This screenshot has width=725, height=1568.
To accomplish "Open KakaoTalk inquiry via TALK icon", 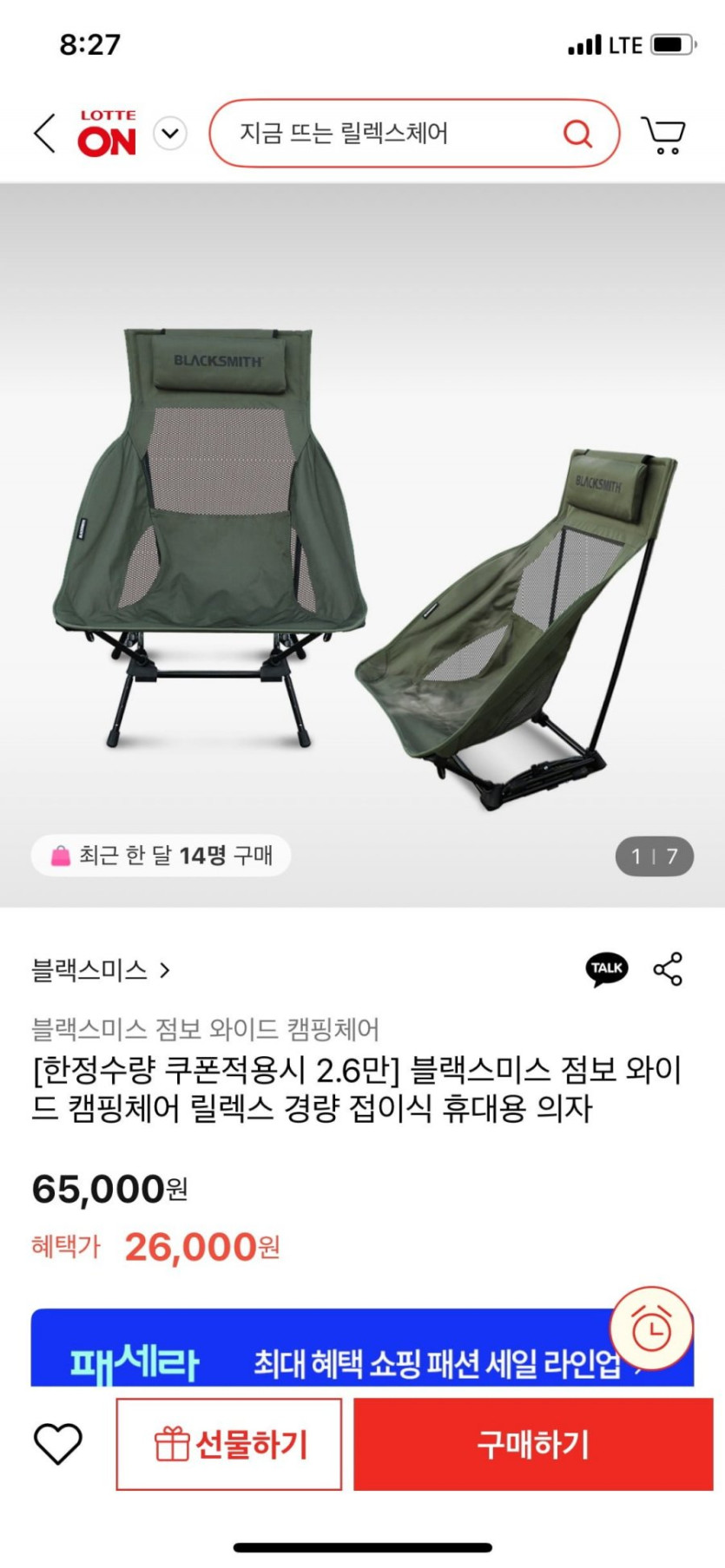I will click(607, 969).
